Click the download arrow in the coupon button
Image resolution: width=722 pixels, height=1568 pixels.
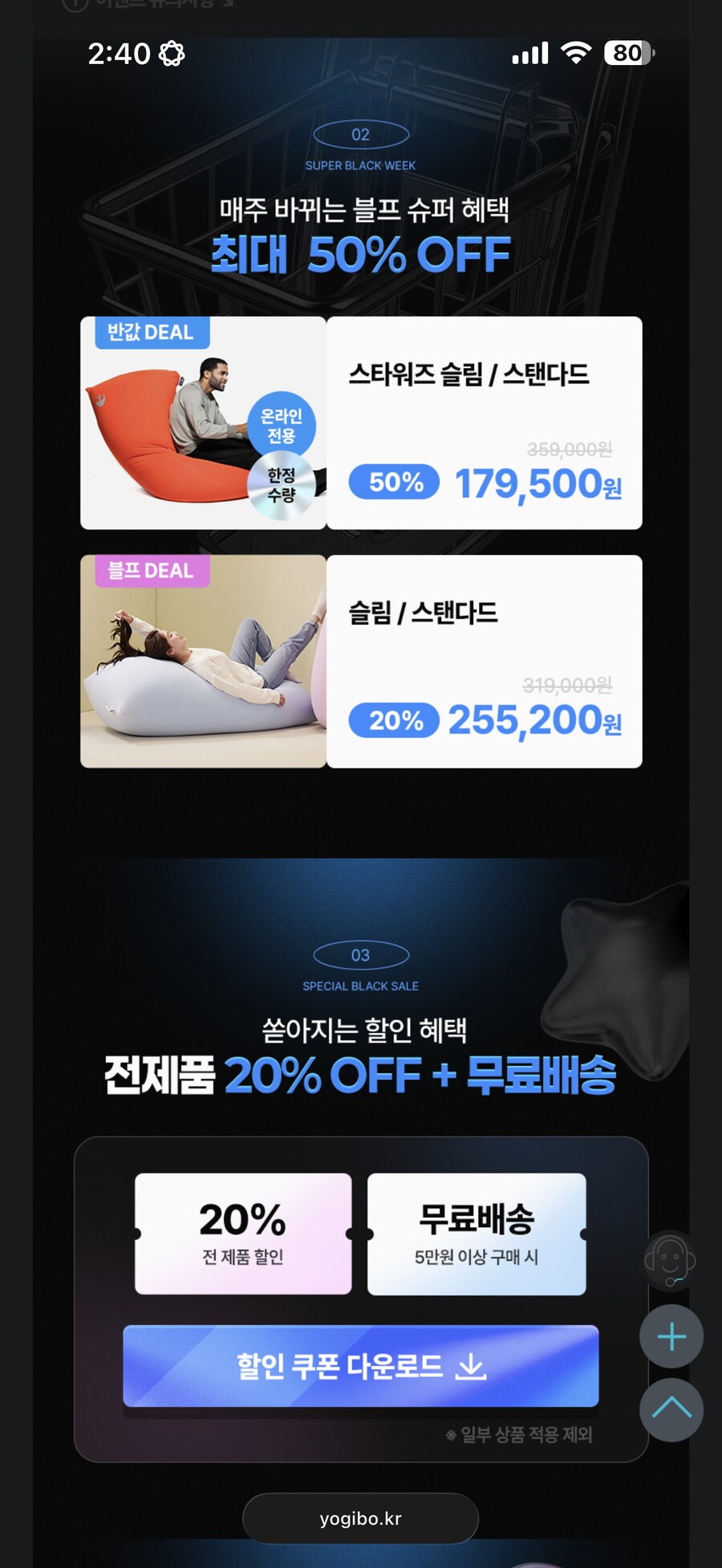473,1367
